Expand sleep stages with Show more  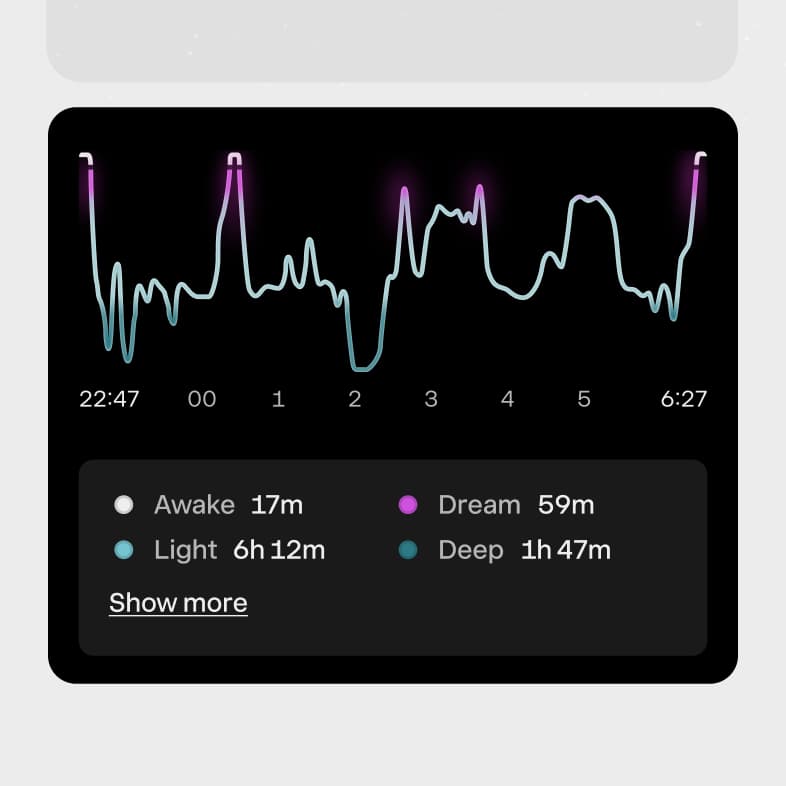point(178,603)
